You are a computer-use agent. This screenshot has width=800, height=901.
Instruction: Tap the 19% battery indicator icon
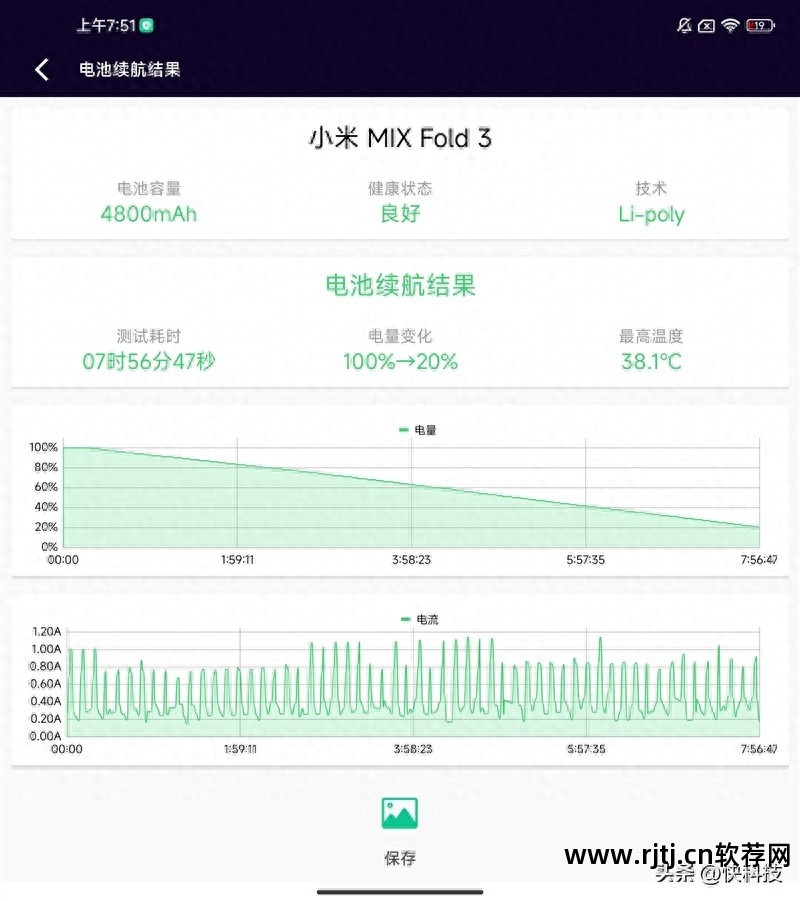[757, 25]
